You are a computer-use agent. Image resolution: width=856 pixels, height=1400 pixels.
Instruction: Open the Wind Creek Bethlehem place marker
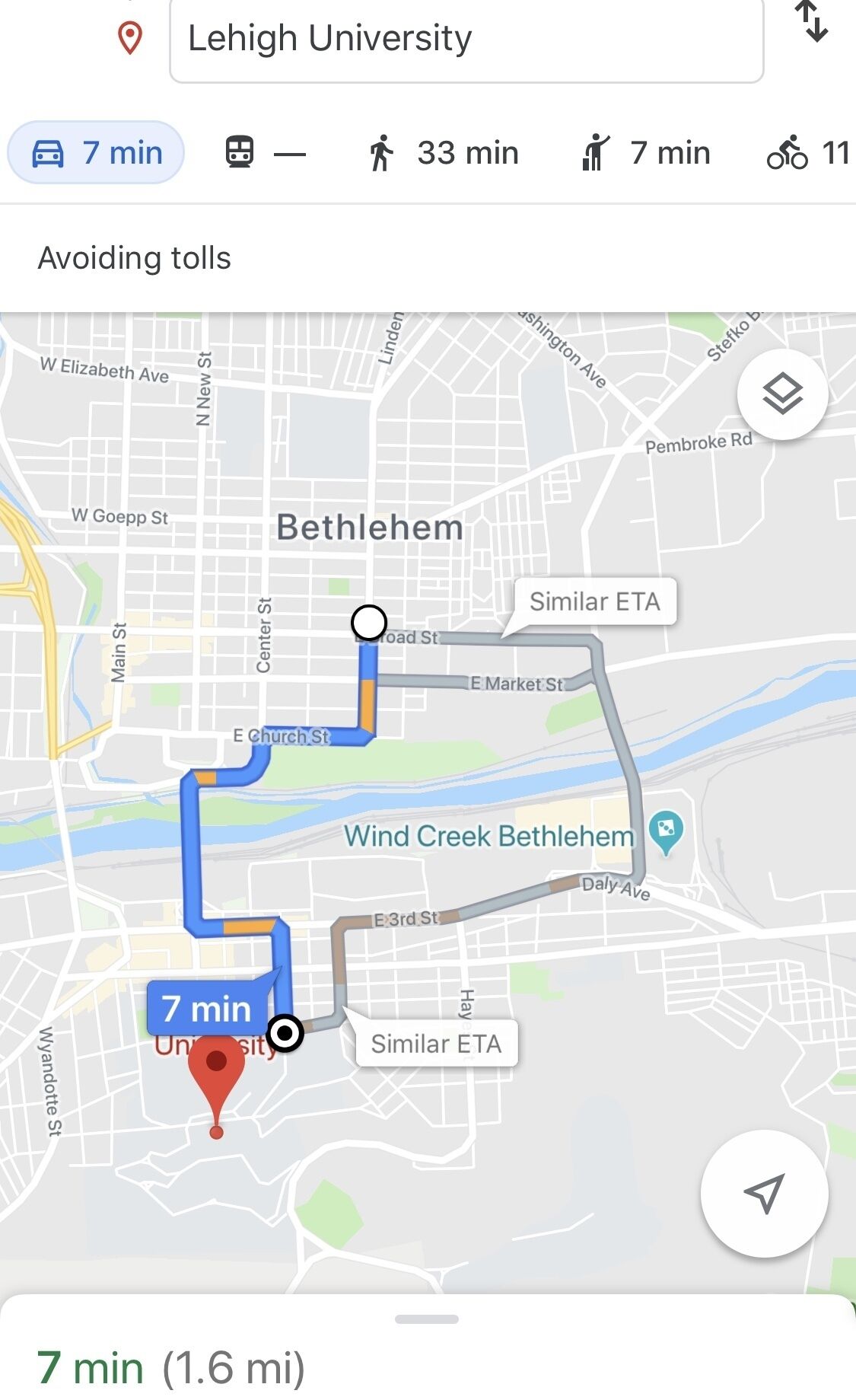pos(666,832)
